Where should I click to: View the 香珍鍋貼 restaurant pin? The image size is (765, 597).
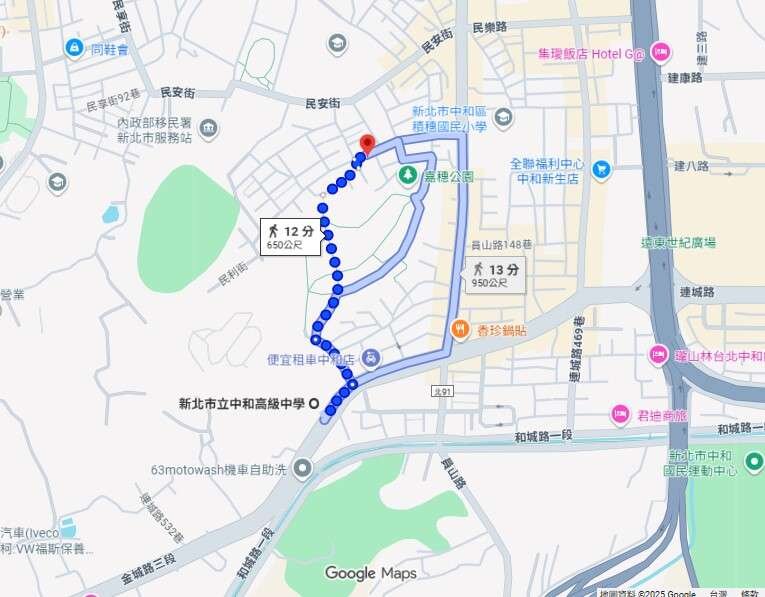[x=460, y=328]
